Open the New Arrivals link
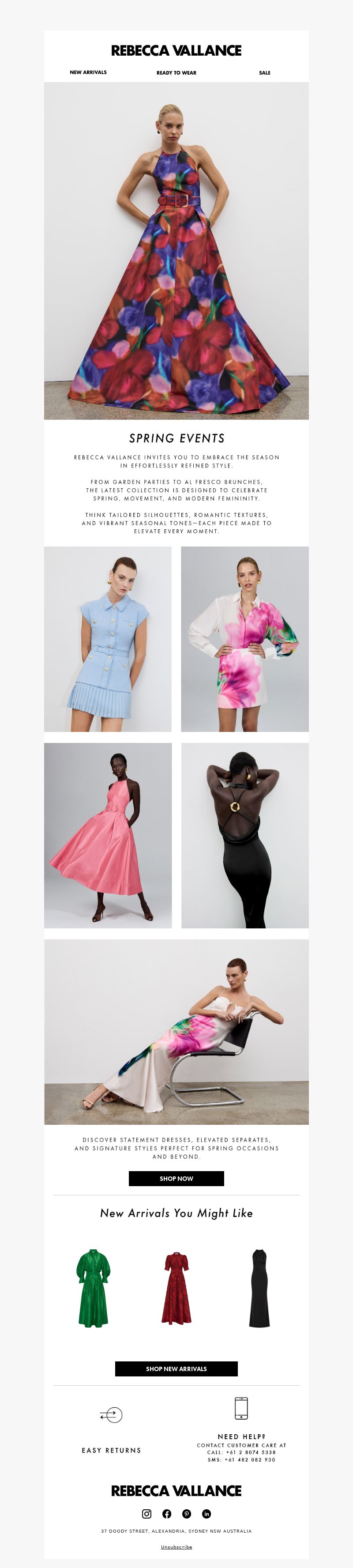This screenshot has width=353, height=1568. (x=88, y=72)
